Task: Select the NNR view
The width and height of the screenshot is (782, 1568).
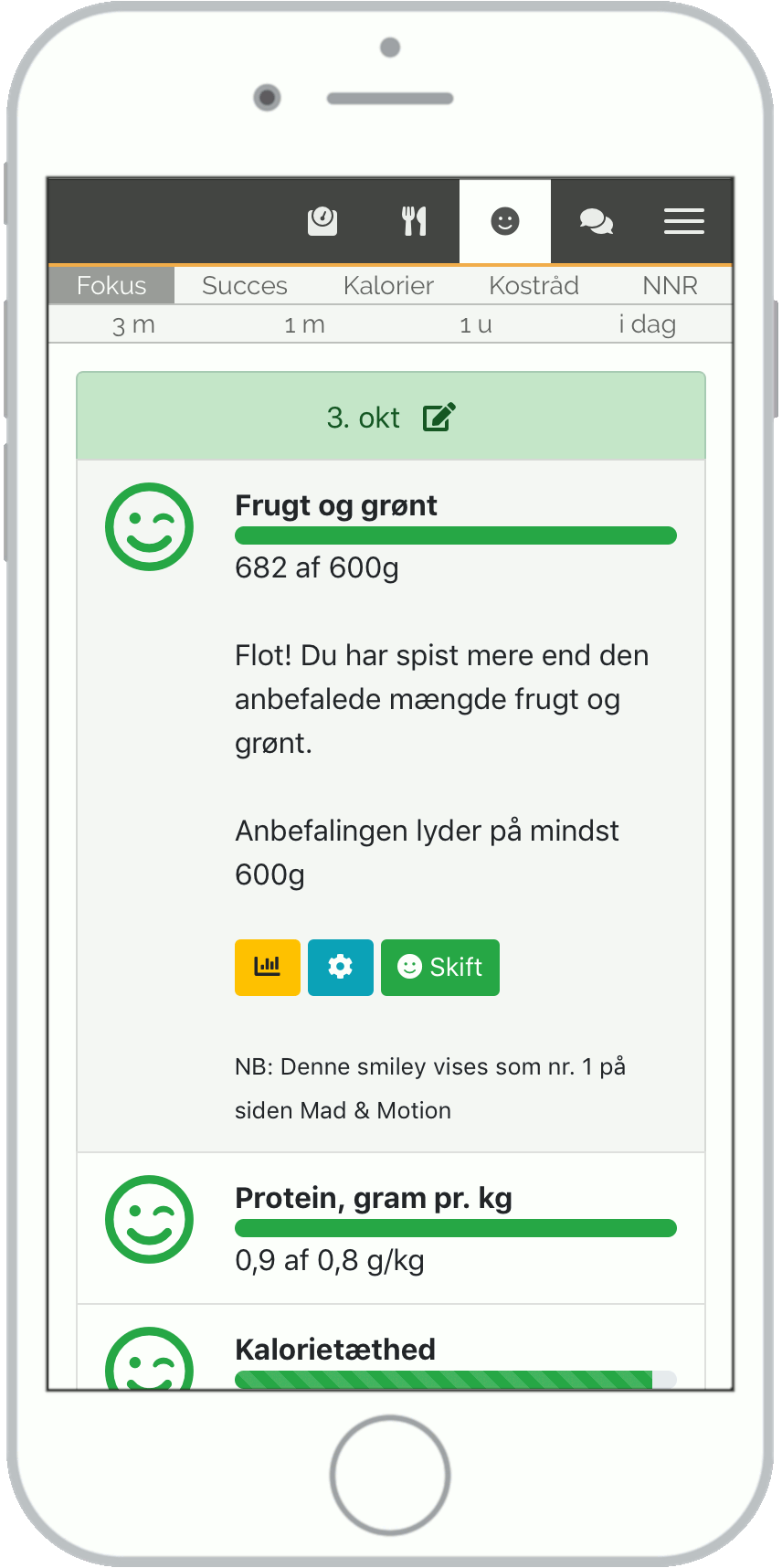Action: click(670, 285)
